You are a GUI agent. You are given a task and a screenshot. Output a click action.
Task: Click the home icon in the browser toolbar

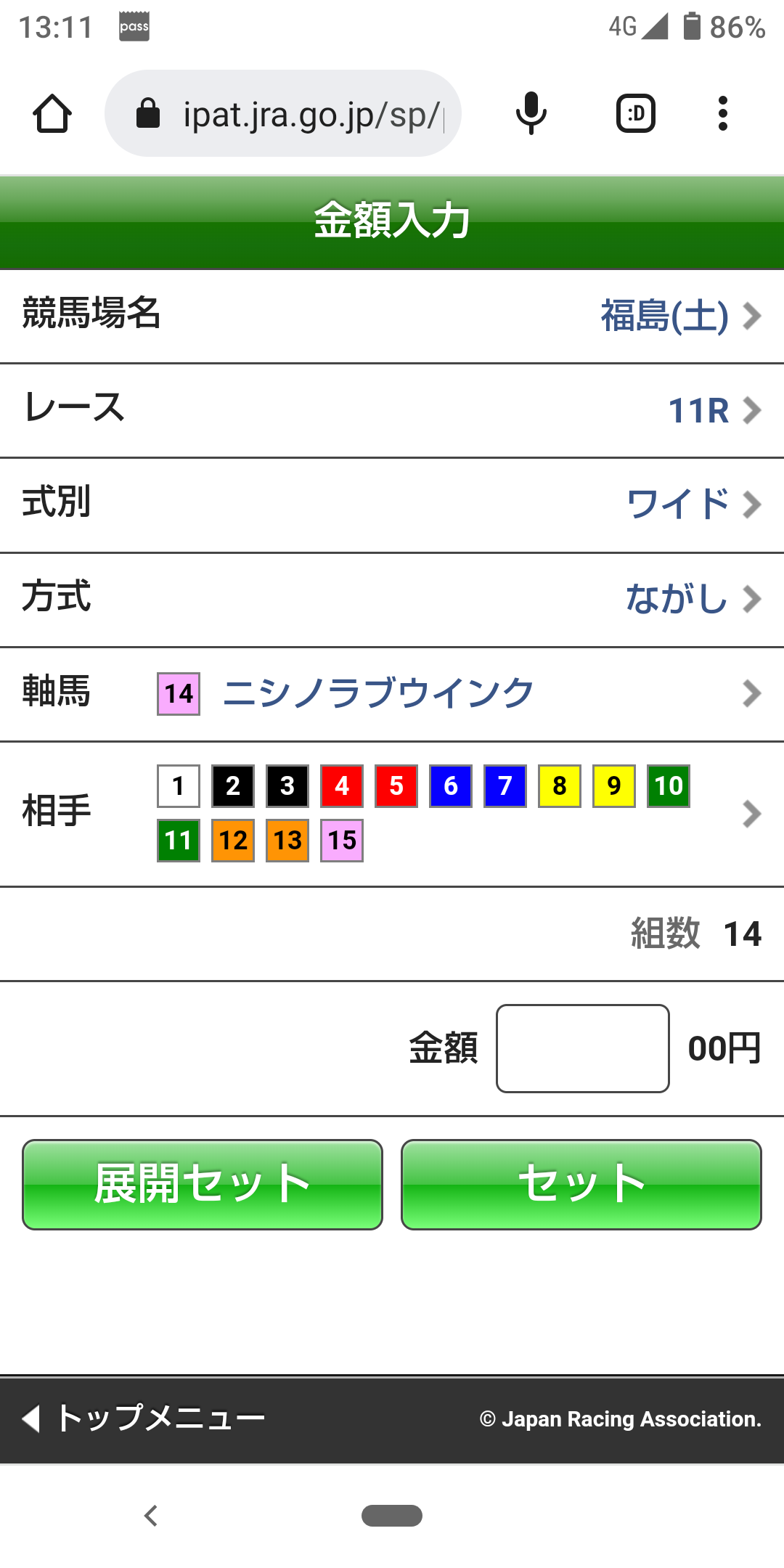pyautogui.click(x=52, y=113)
